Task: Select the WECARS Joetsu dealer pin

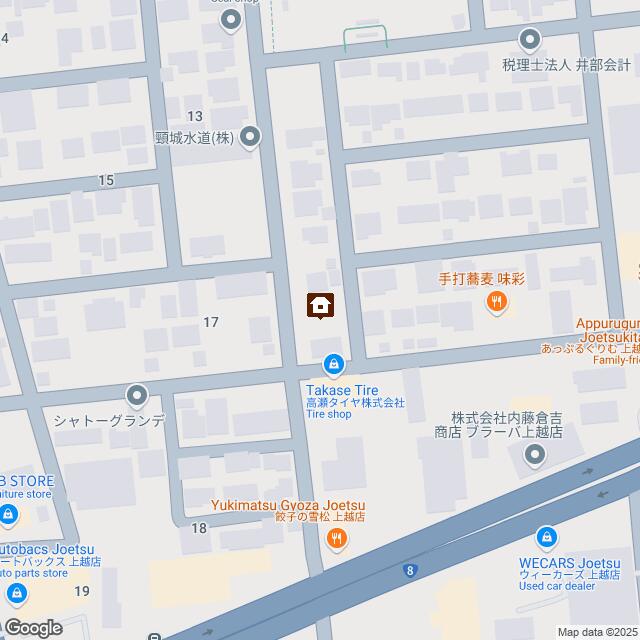Action: pos(546,539)
